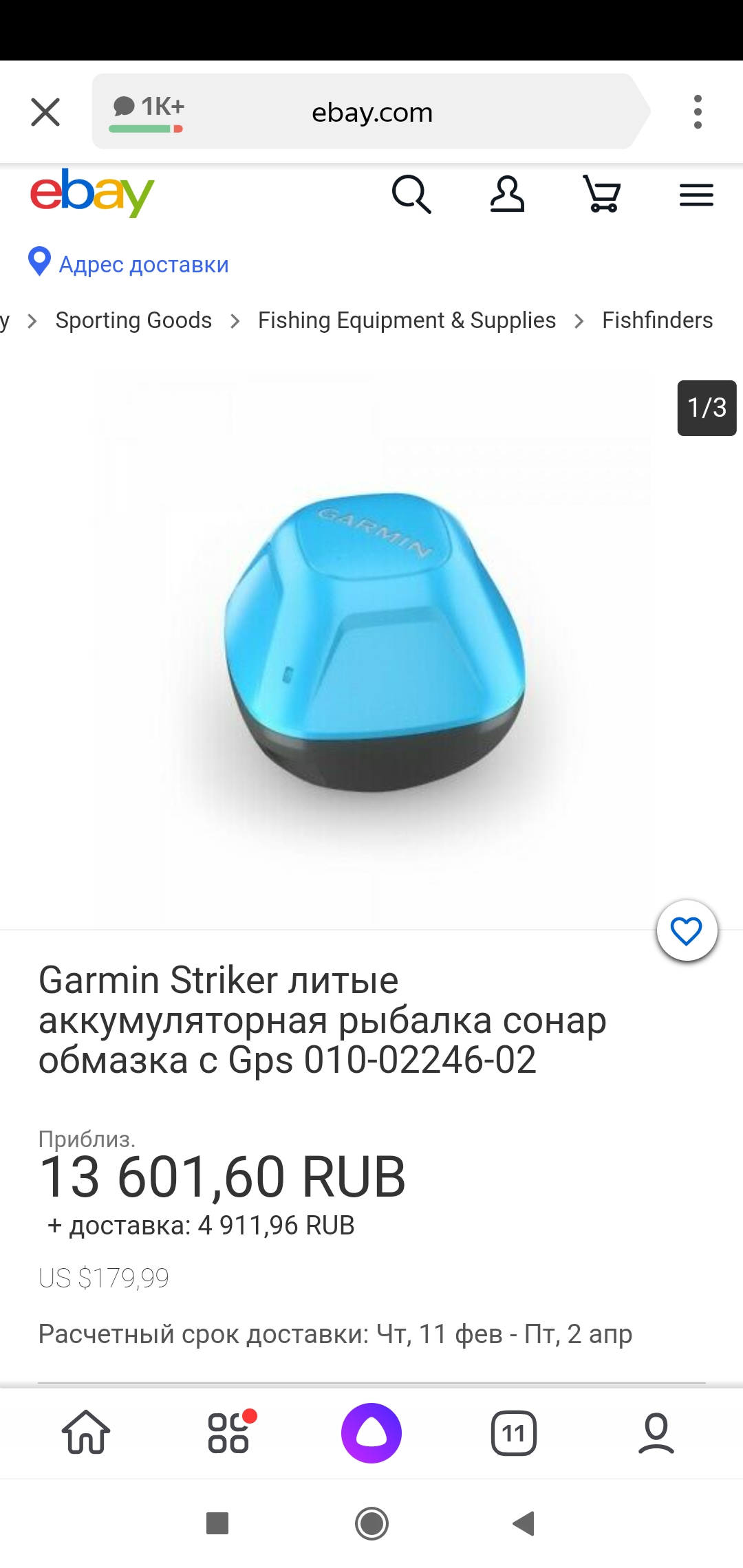Open the eBay search magnifier
743x1568 pixels.
coord(411,195)
